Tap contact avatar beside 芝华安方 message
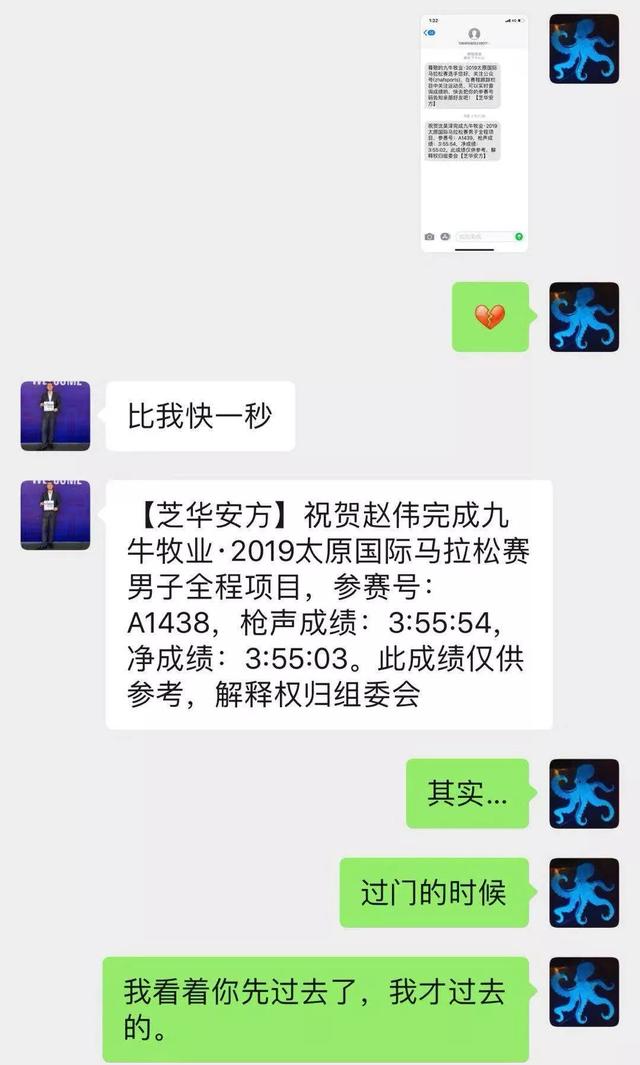Image resolution: width=640 pixels, height=1065 pixels. 55,515
